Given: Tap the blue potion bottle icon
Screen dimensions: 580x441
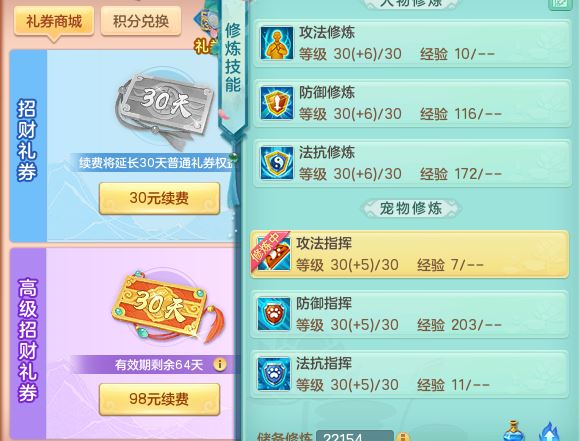Looking at the screenshot, I should 514,431.
